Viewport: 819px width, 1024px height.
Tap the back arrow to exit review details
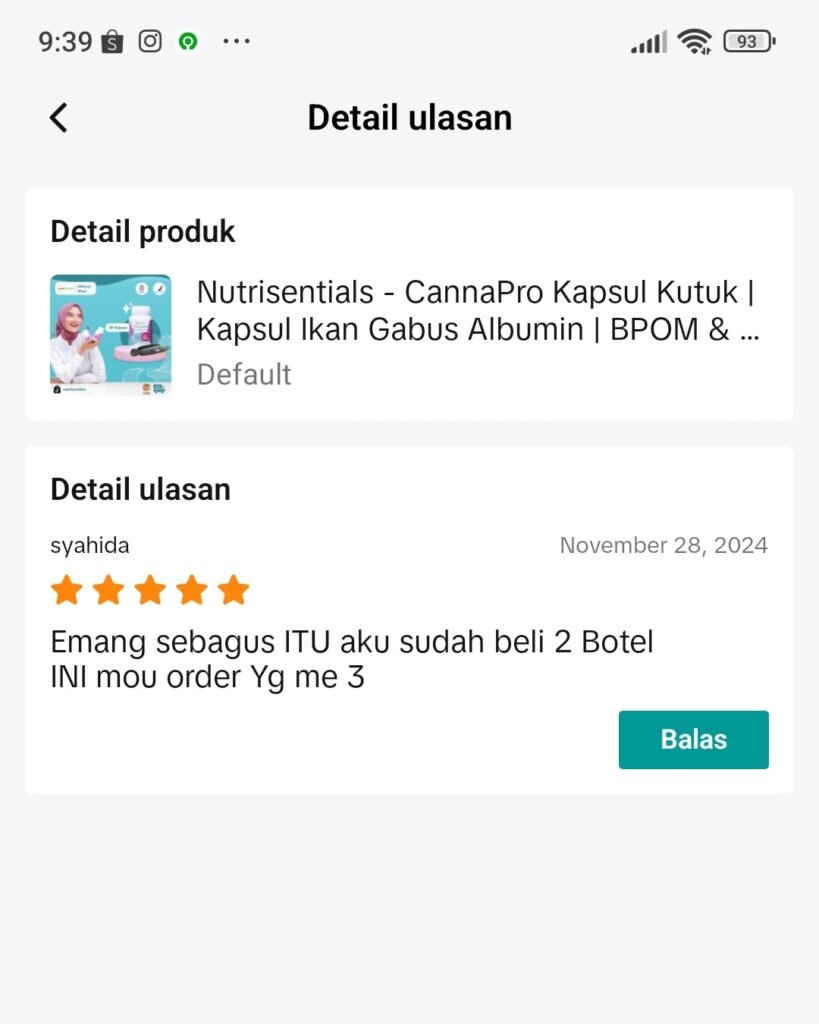pos(57,117)
